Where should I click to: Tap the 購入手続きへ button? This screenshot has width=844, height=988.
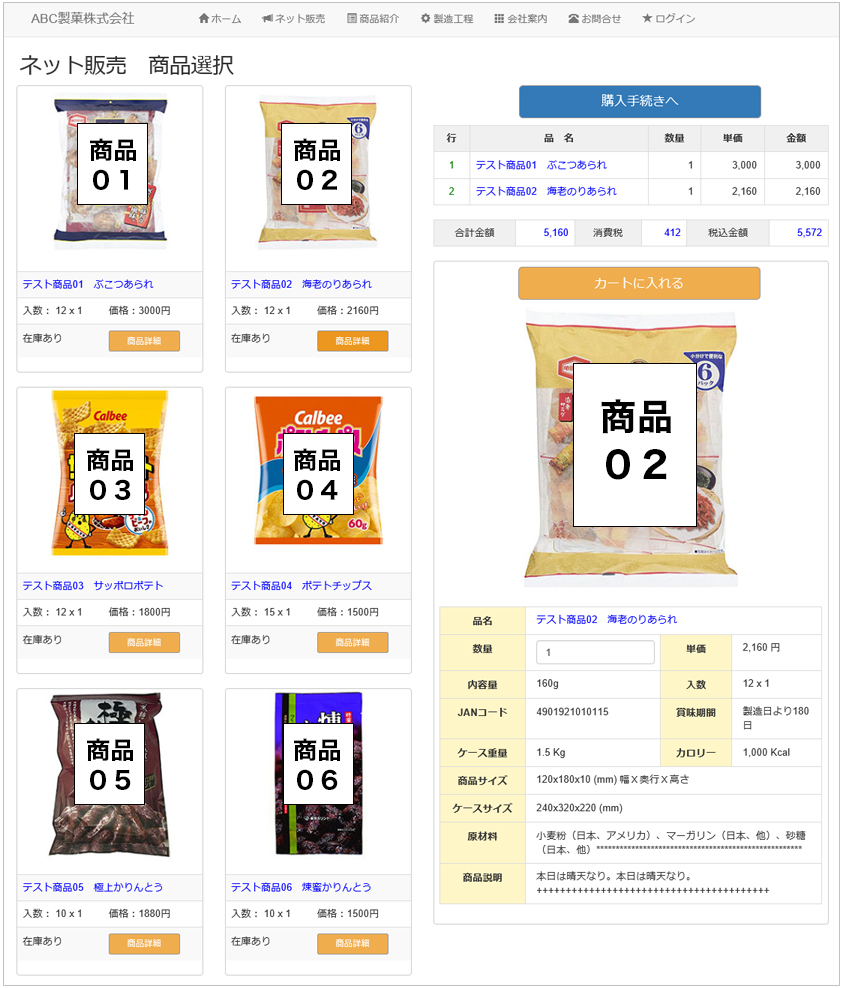coord(640,101)
